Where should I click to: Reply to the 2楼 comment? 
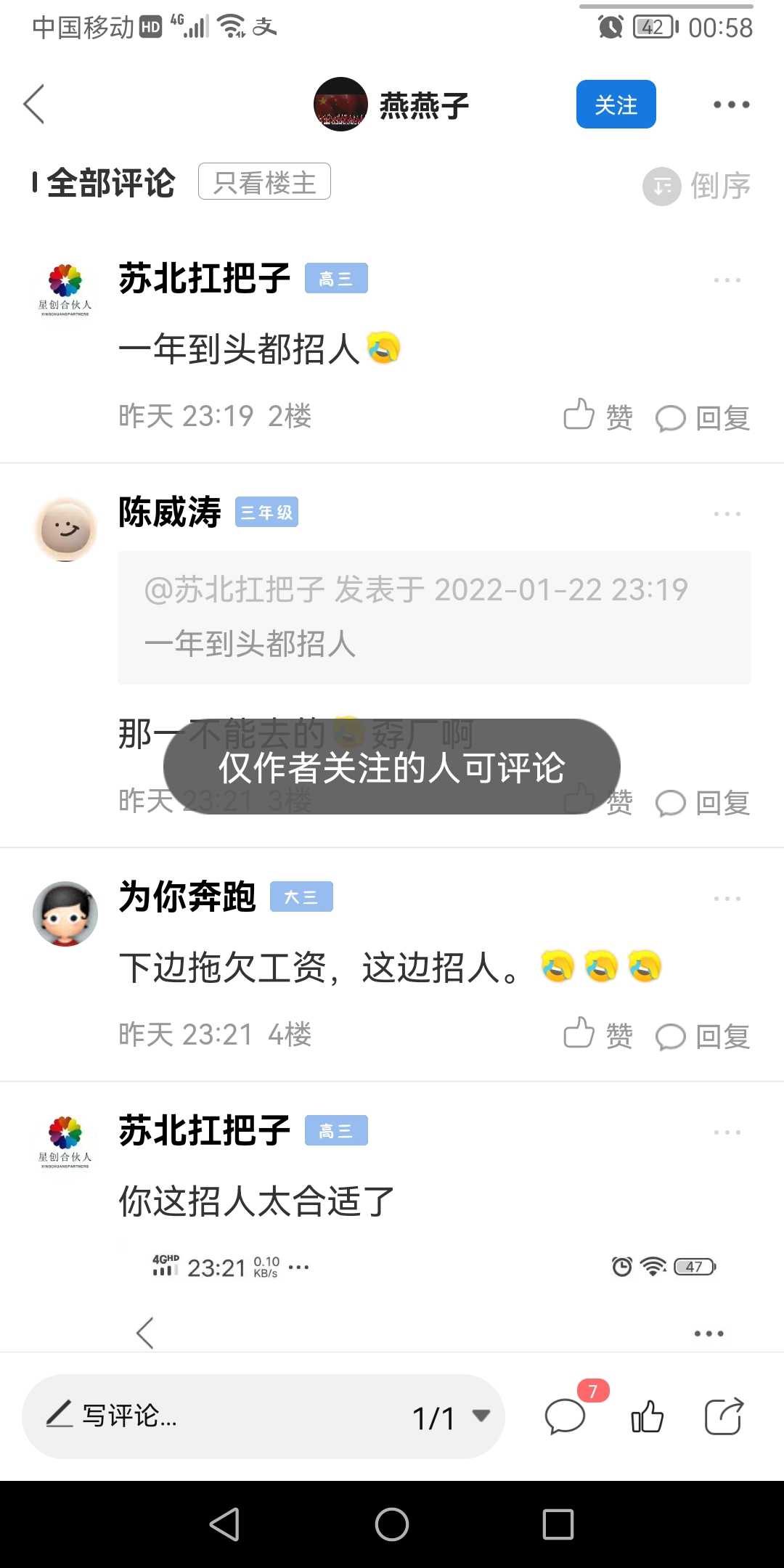[x=702, y=417]
